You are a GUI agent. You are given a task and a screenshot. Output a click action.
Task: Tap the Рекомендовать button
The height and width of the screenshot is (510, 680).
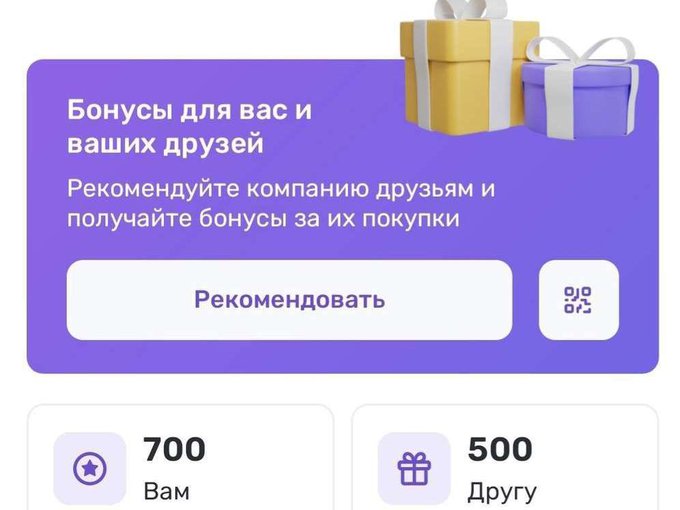point(289,300)
